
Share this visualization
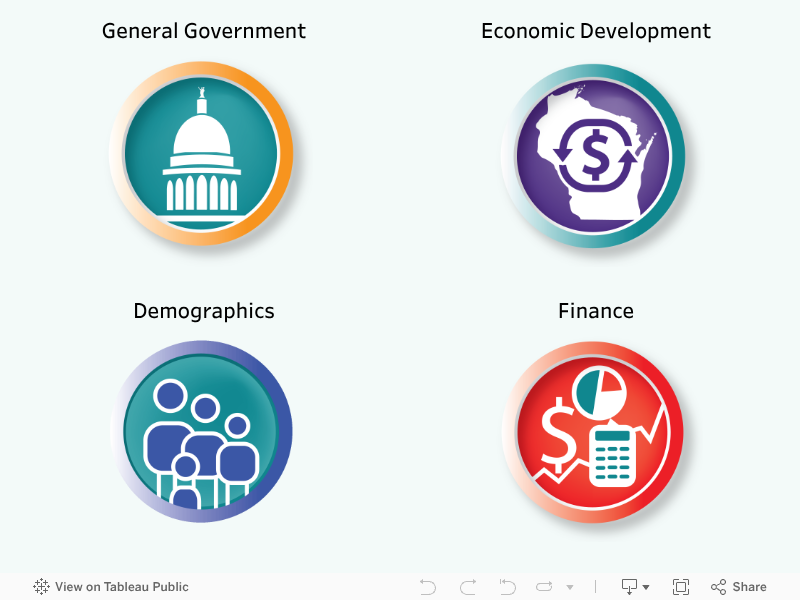(739, 587)
